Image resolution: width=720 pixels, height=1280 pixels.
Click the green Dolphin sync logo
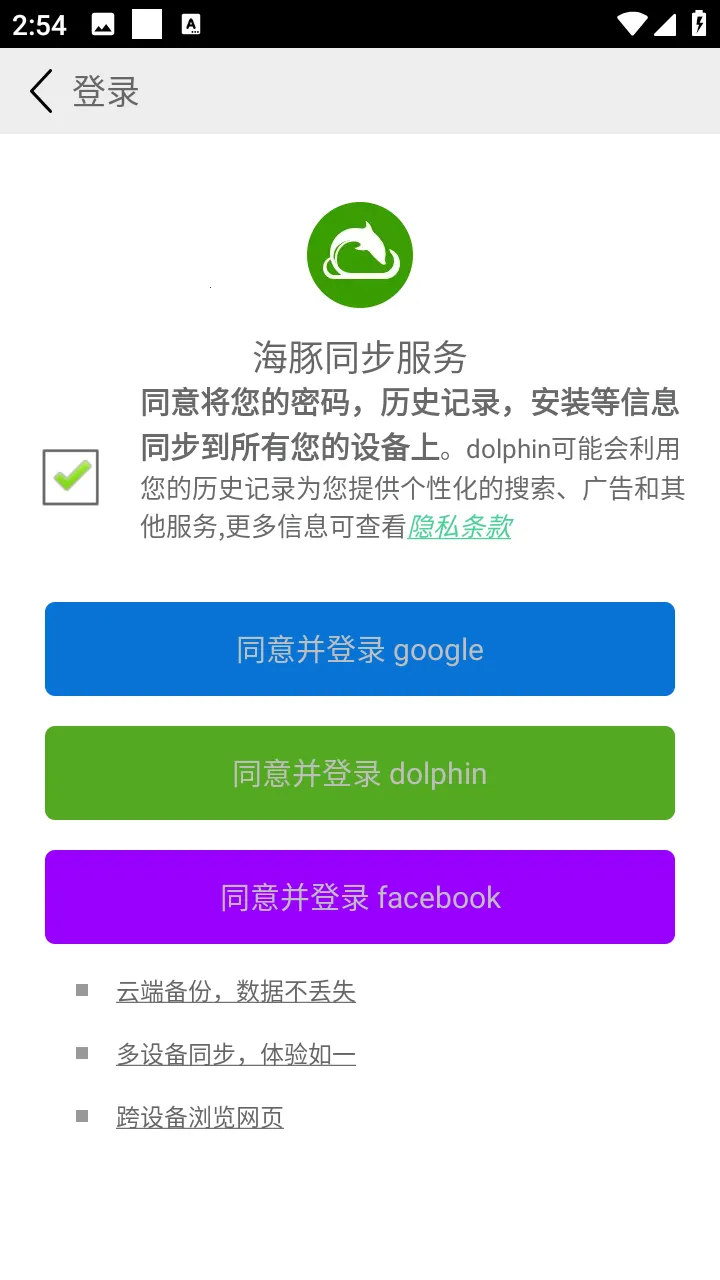coord(360,254)
